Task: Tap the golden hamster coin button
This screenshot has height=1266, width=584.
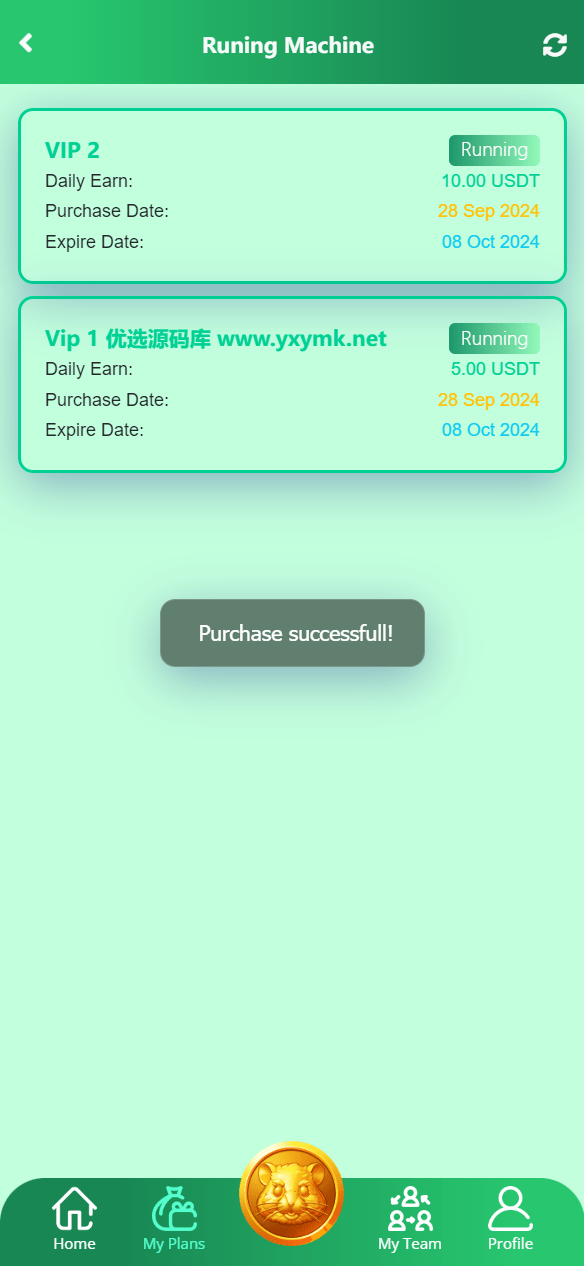Action: [x=291, y=1193]
